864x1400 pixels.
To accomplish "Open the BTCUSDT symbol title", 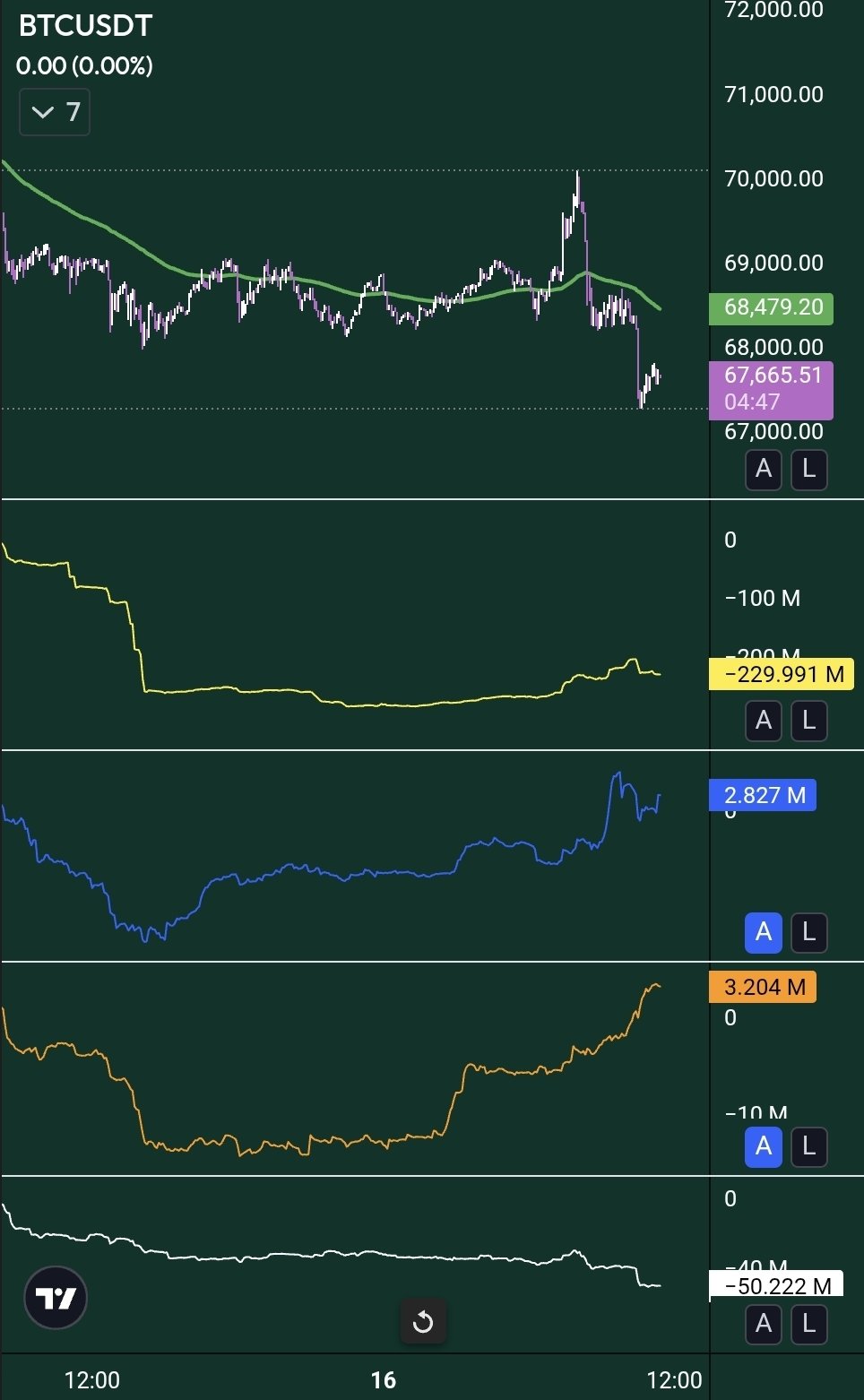I will click(86, 26).
